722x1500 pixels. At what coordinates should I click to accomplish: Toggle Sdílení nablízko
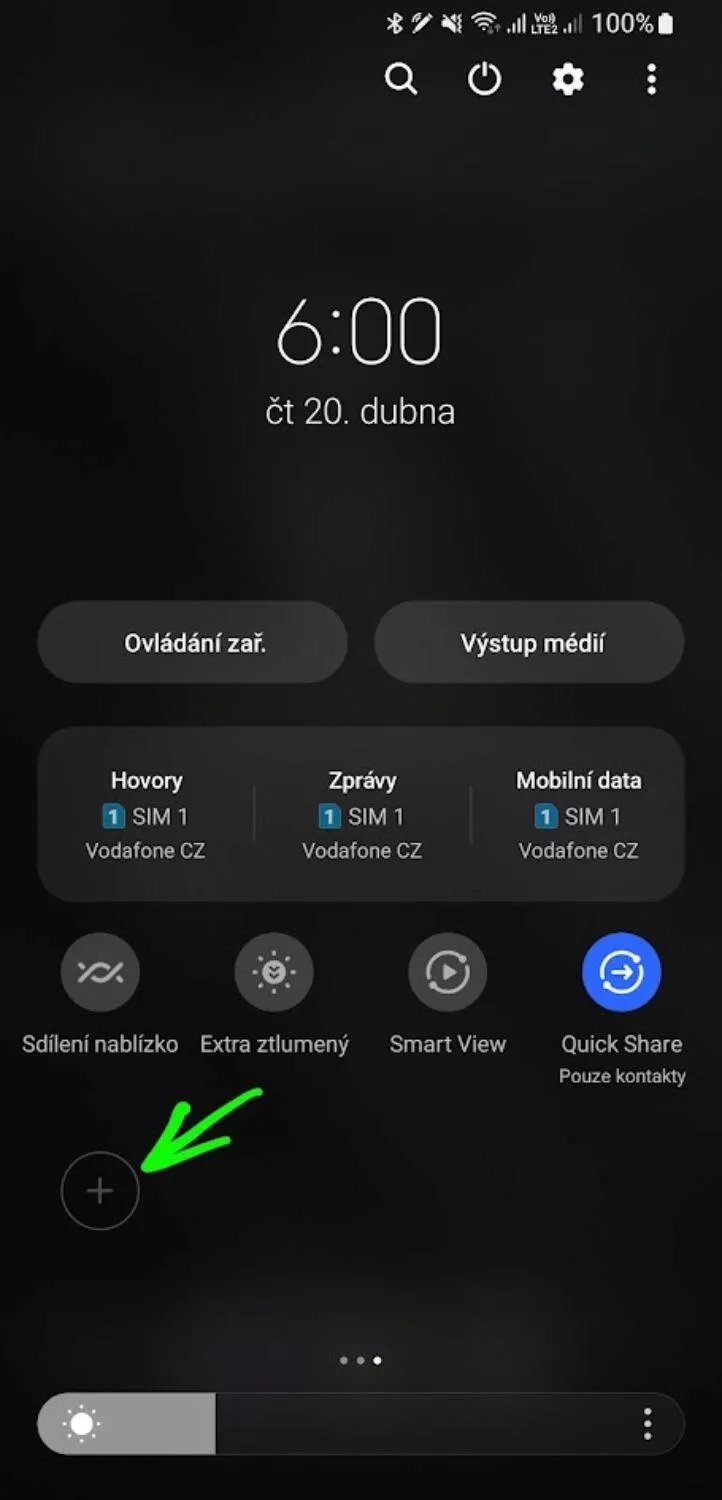(100, 972)
